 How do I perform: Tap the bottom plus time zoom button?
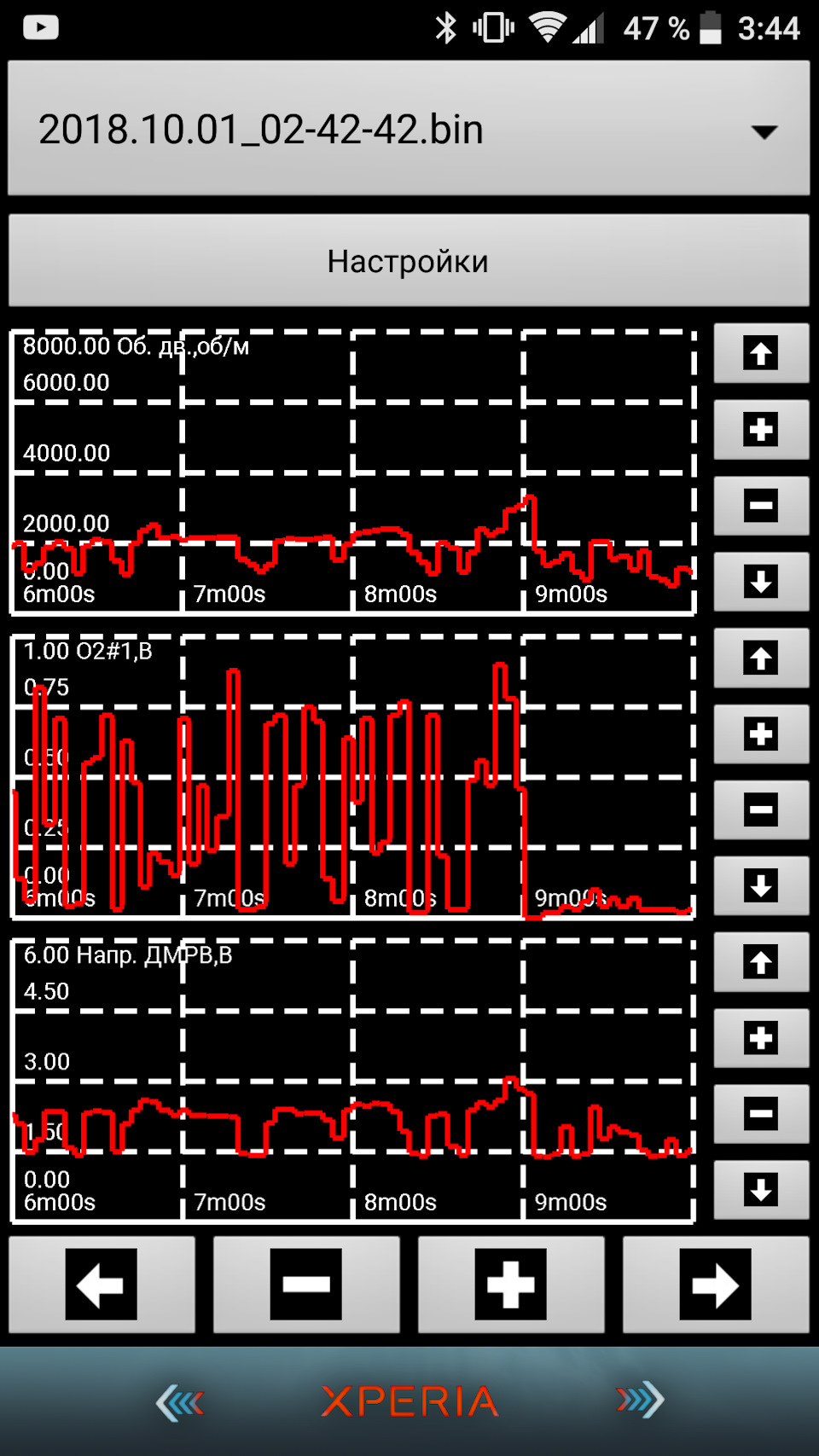pyautogui.click(x=511, y=1285)
